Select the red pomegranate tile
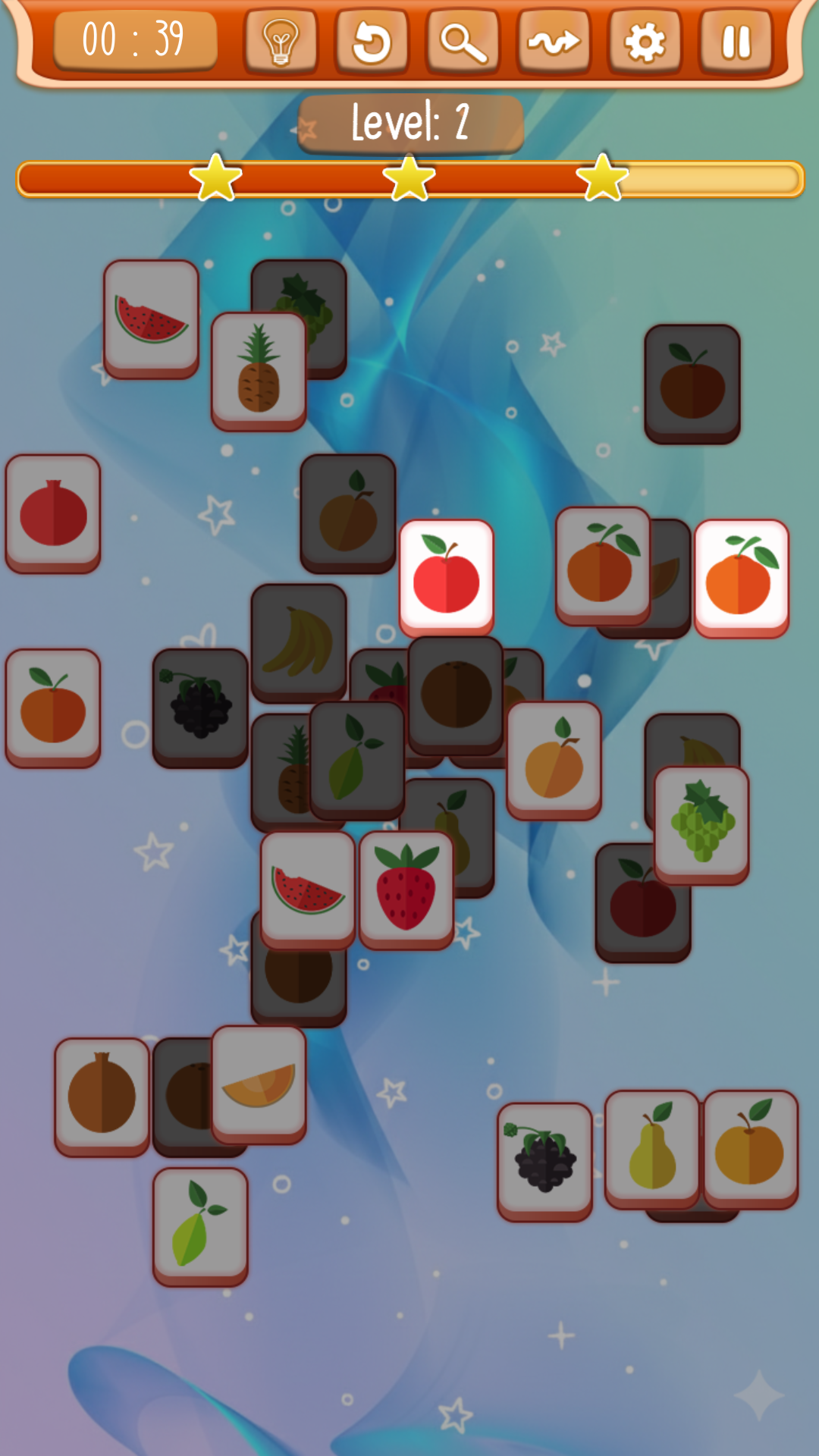The height and width of the screenshot is (1456, 819). pyautogui.click(x=53, y=513)
